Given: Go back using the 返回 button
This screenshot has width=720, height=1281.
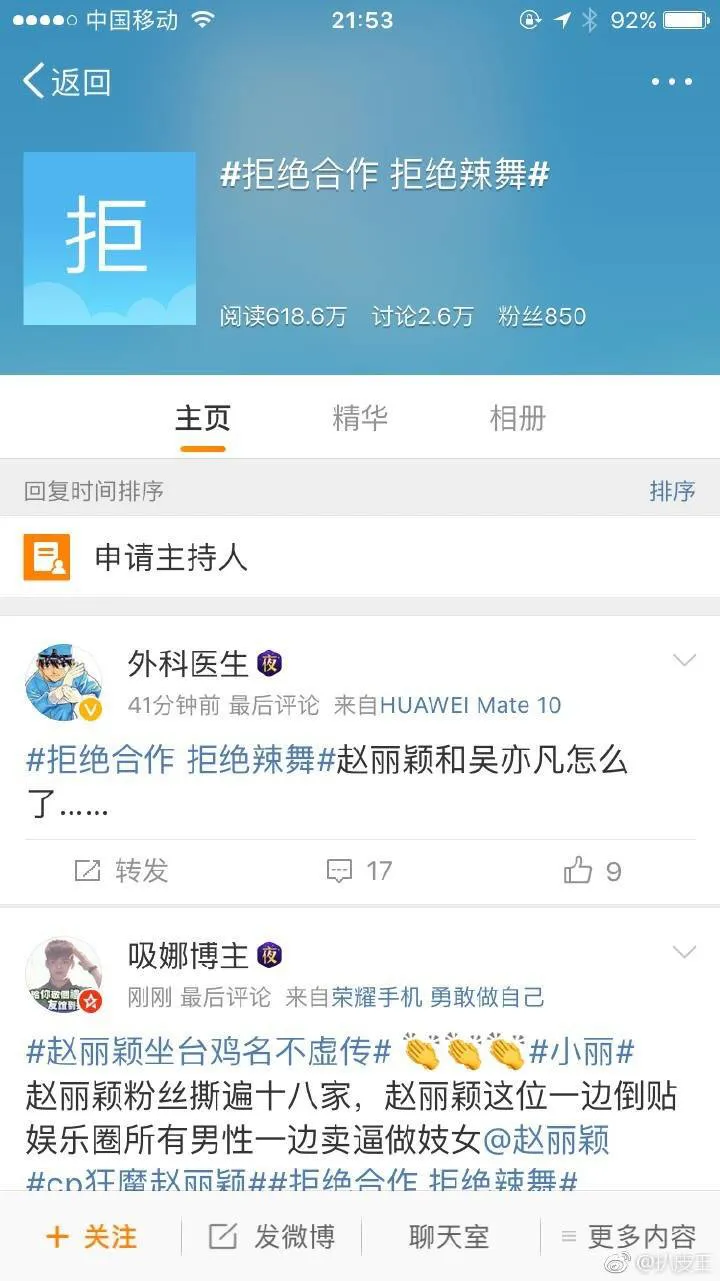Looking at the screenshot, I should [67, 82].
